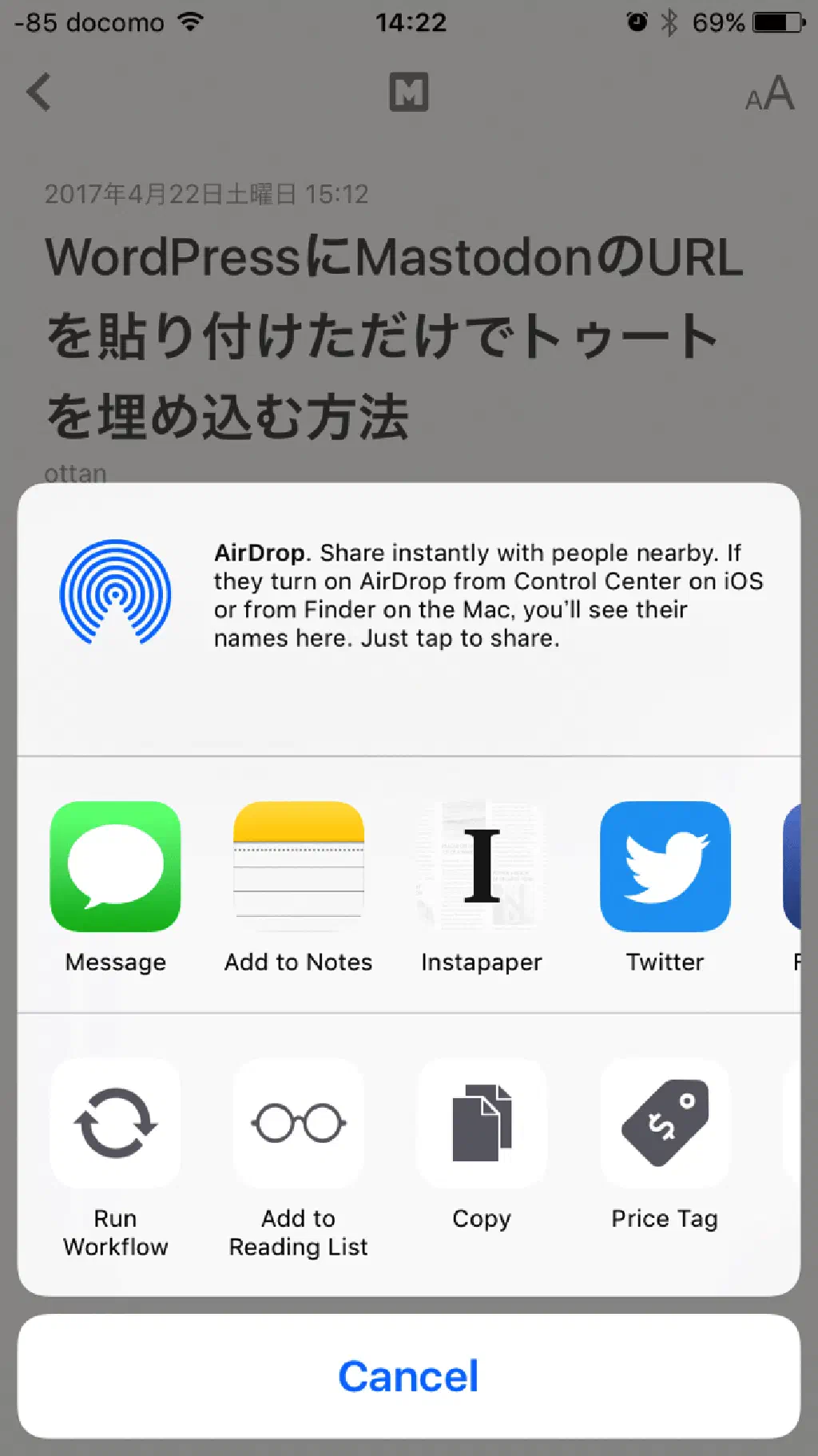Cancel the share sheet

click(x=408, y=1376)
